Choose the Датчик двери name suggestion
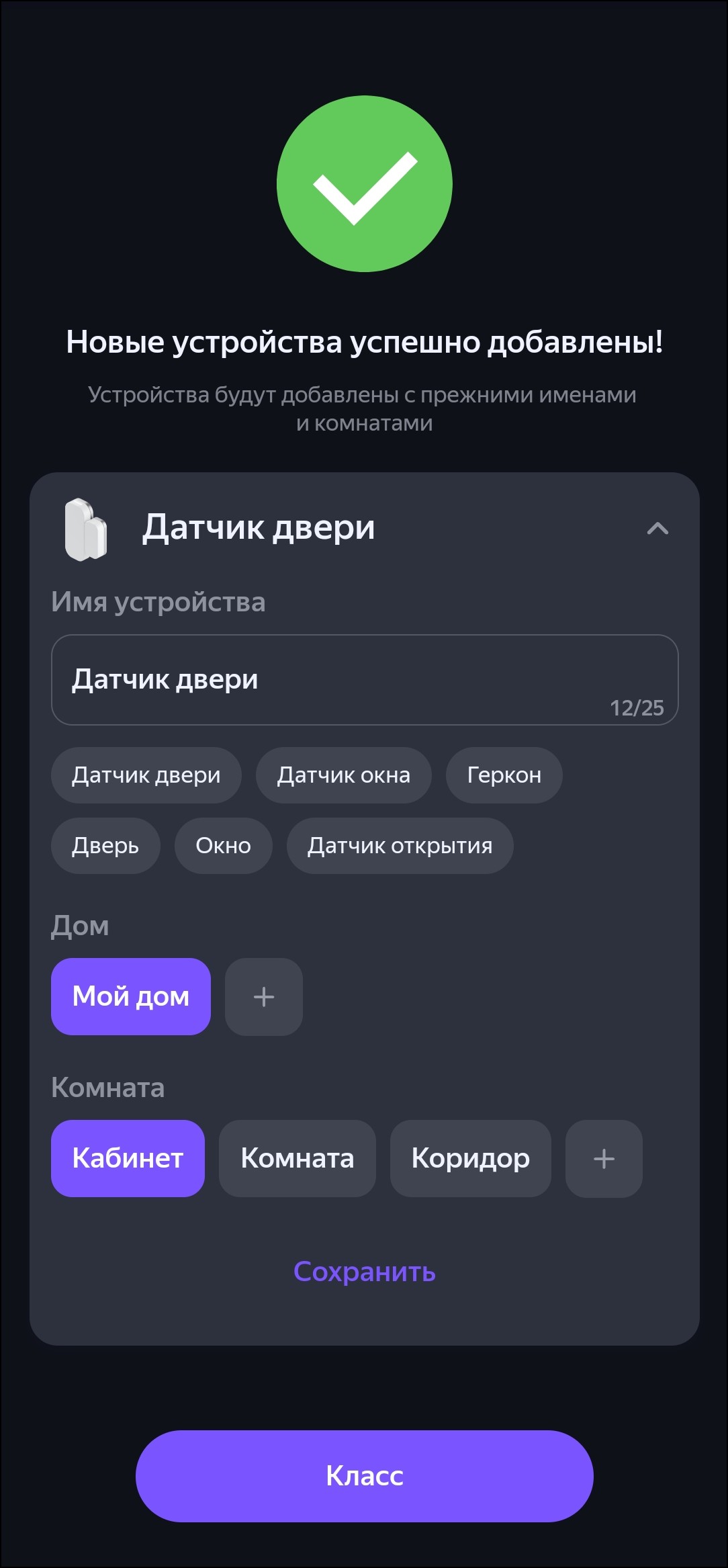 click(x=146, y=775)
